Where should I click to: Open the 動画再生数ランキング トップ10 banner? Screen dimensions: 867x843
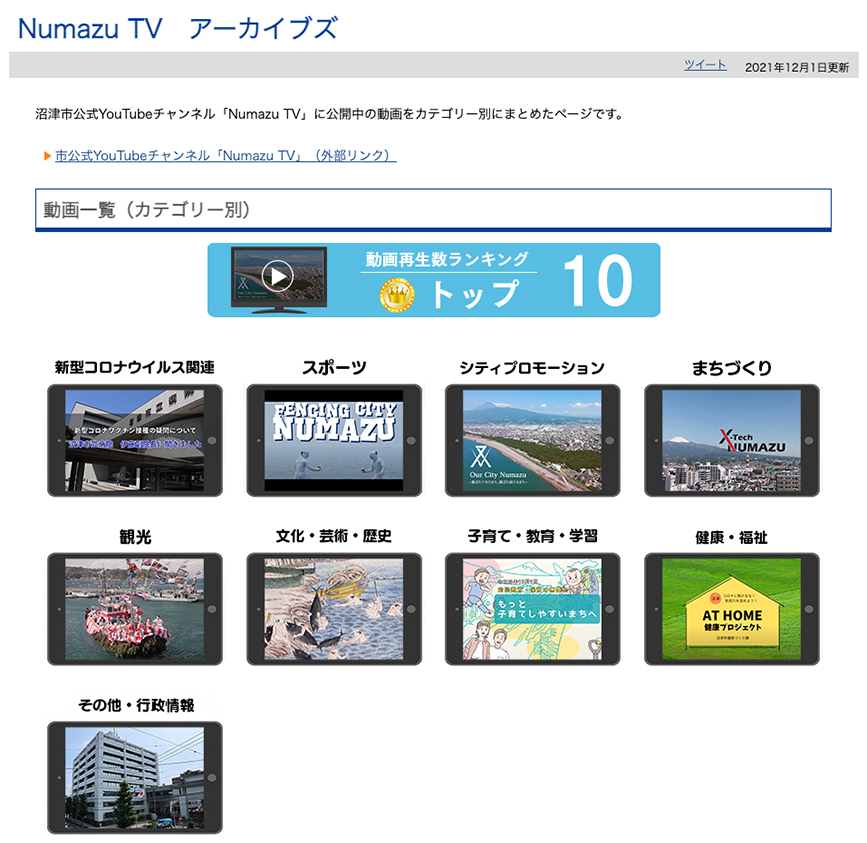(x=434, y=280)
